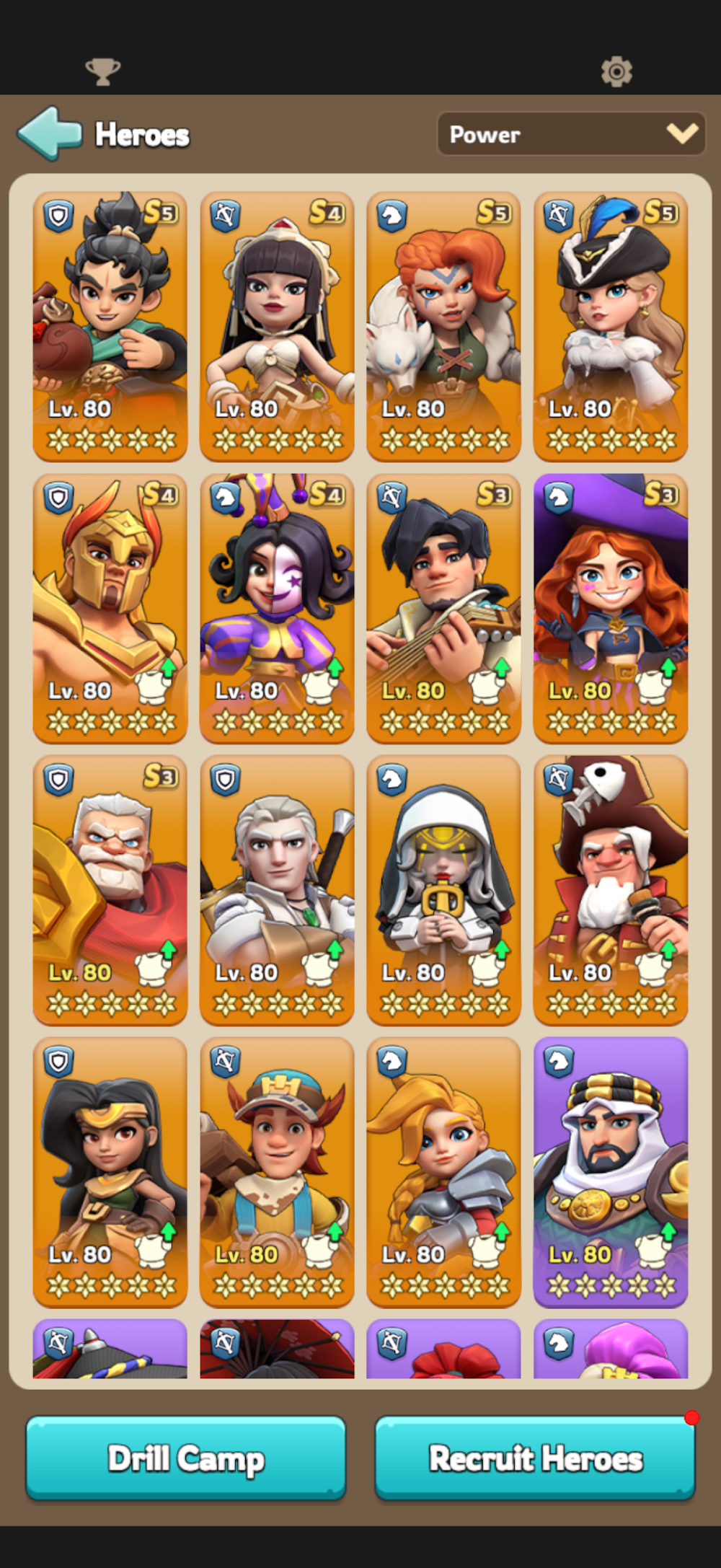This screenshot has width=721, height=1568.
Task: Open the Power sort dropdown
Action: click(571, 134)
